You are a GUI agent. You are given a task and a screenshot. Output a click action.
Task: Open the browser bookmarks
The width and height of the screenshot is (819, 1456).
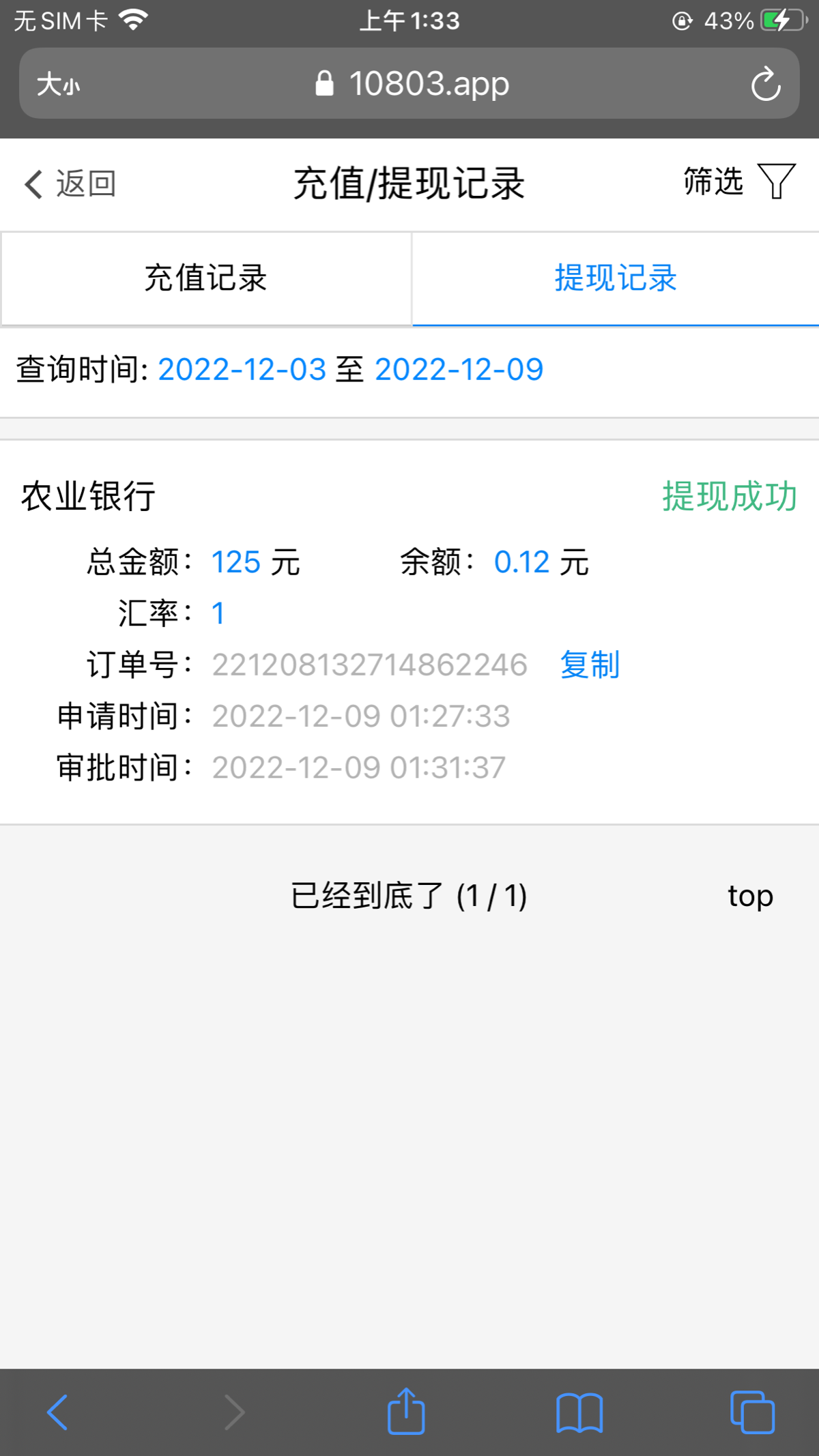pyautogui.click(x=579, y=1412)
